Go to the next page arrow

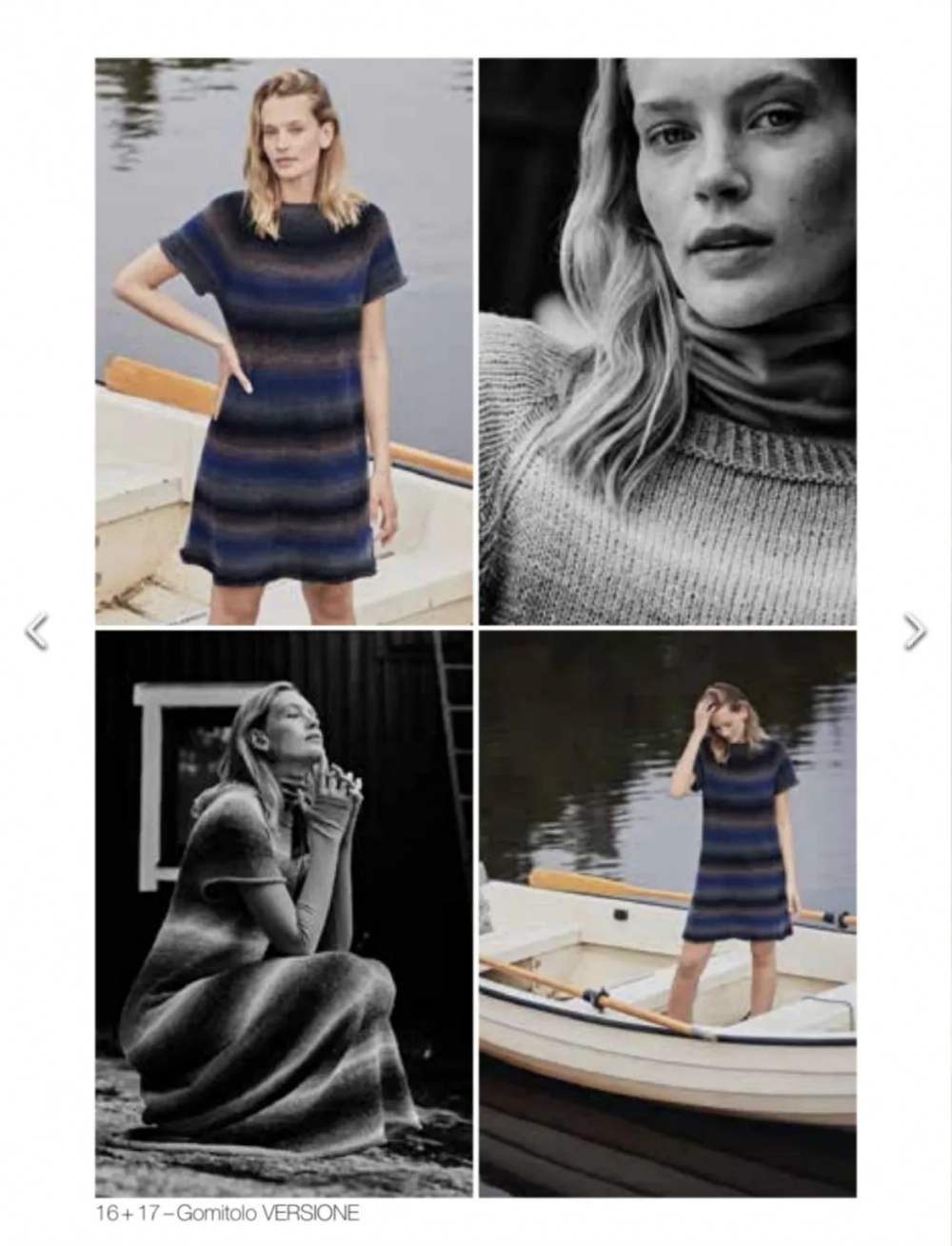coord(914,631)
